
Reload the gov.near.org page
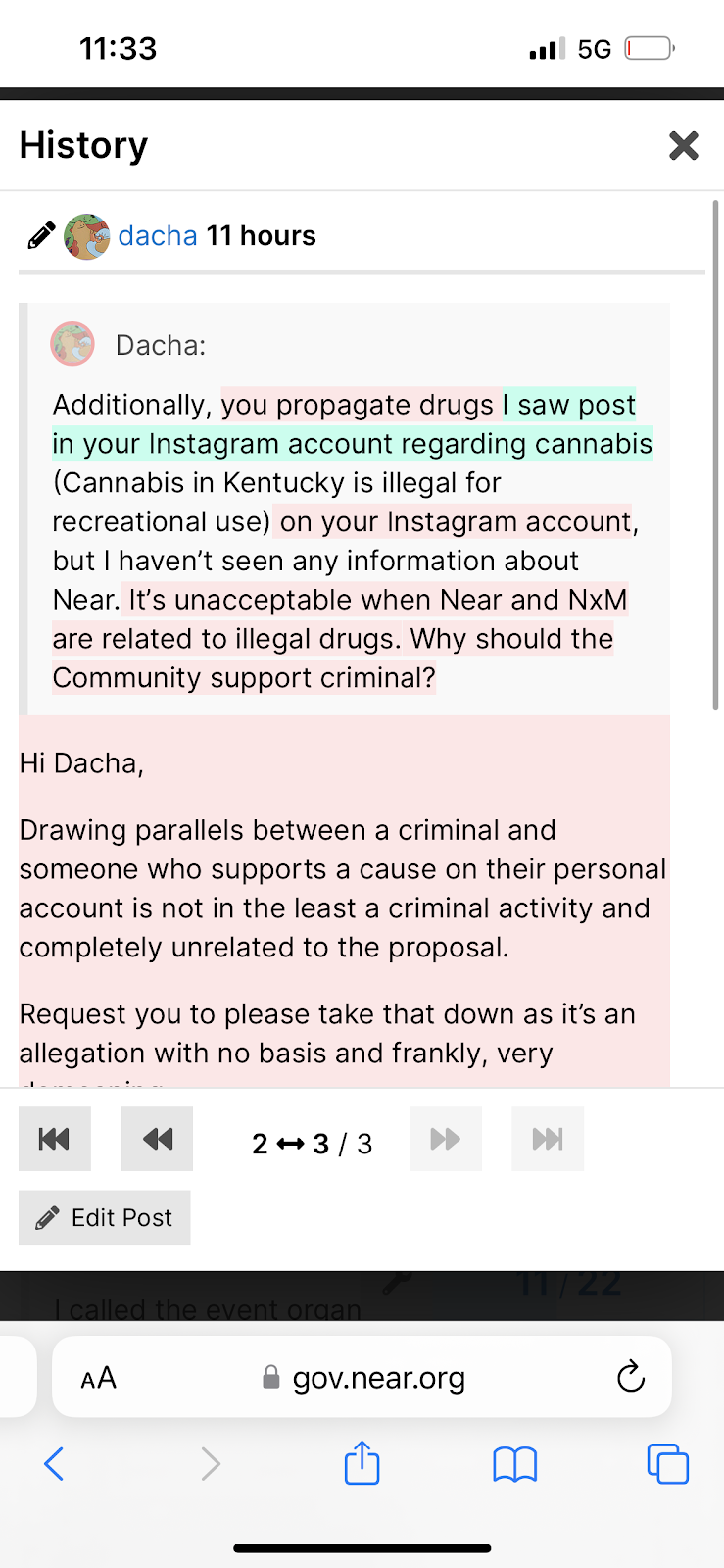[x=631, y=1377]
